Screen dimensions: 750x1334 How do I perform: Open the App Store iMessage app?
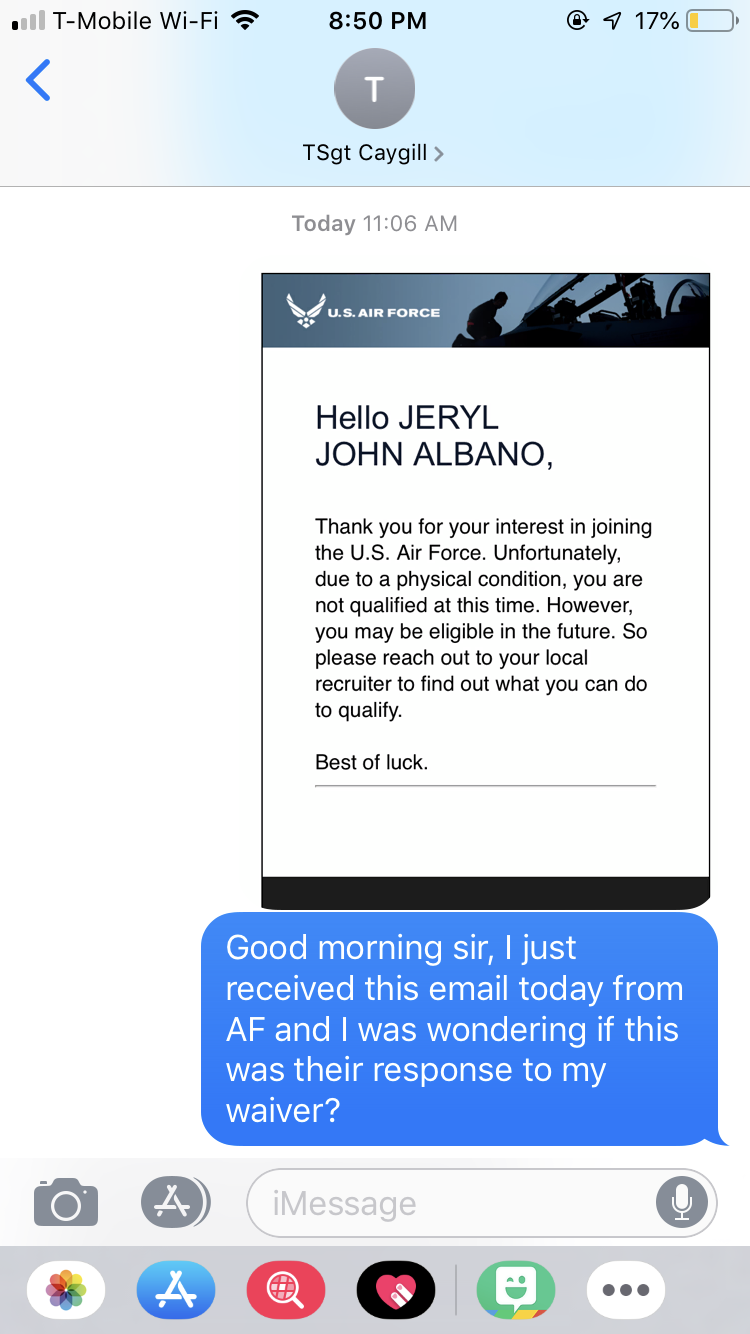click(x=176, y=1289)
